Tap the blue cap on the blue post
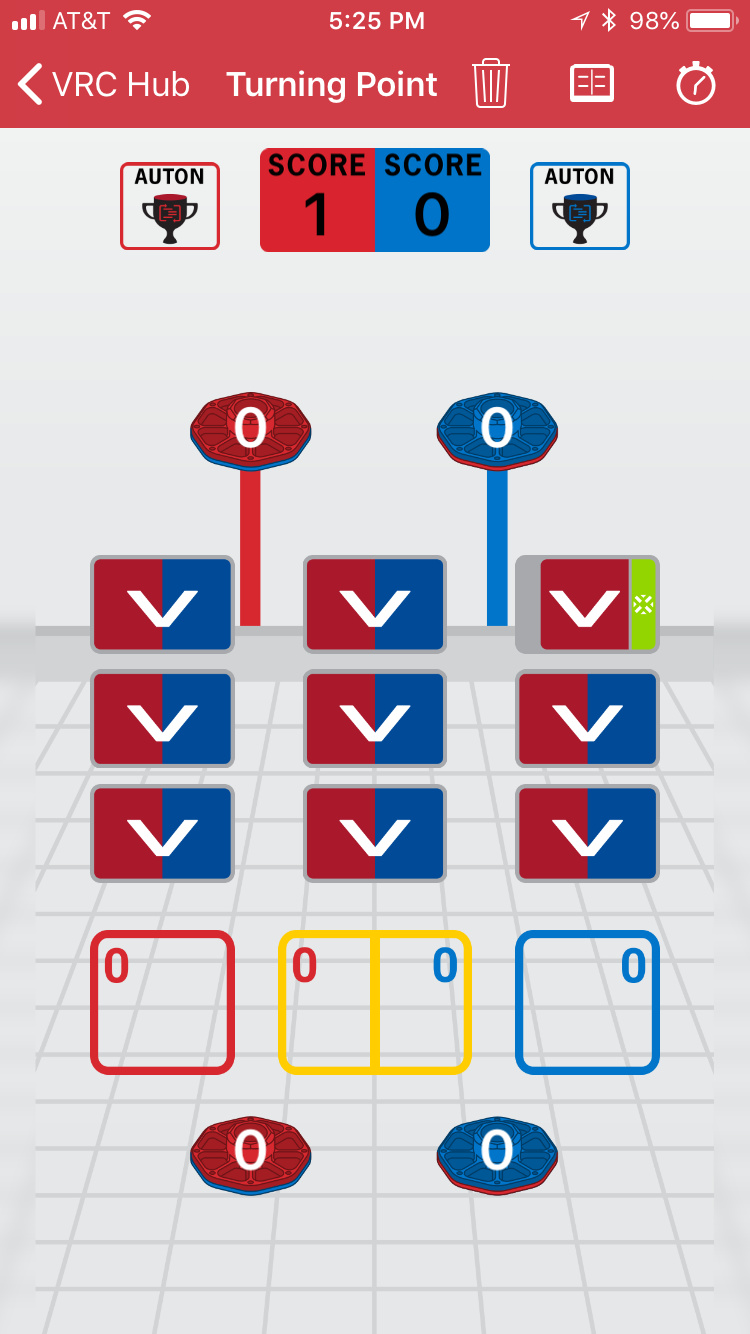Screen dimensions: 750x1334 click(x=497, y=431)
